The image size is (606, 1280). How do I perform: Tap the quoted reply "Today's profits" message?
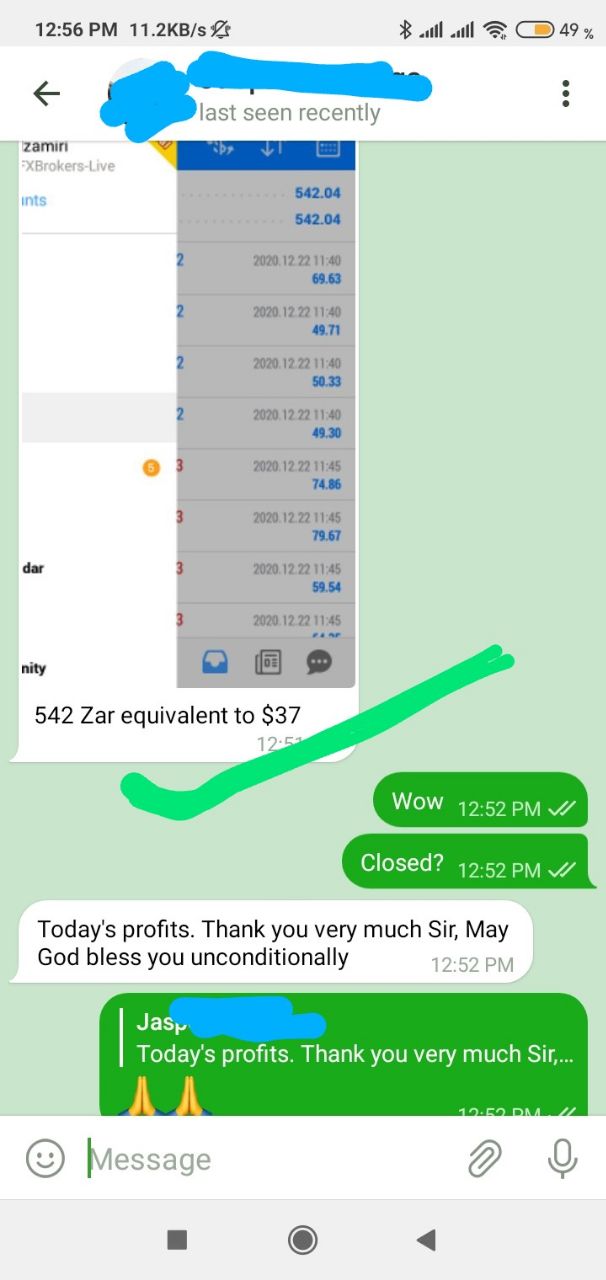tap(355, 1040)
